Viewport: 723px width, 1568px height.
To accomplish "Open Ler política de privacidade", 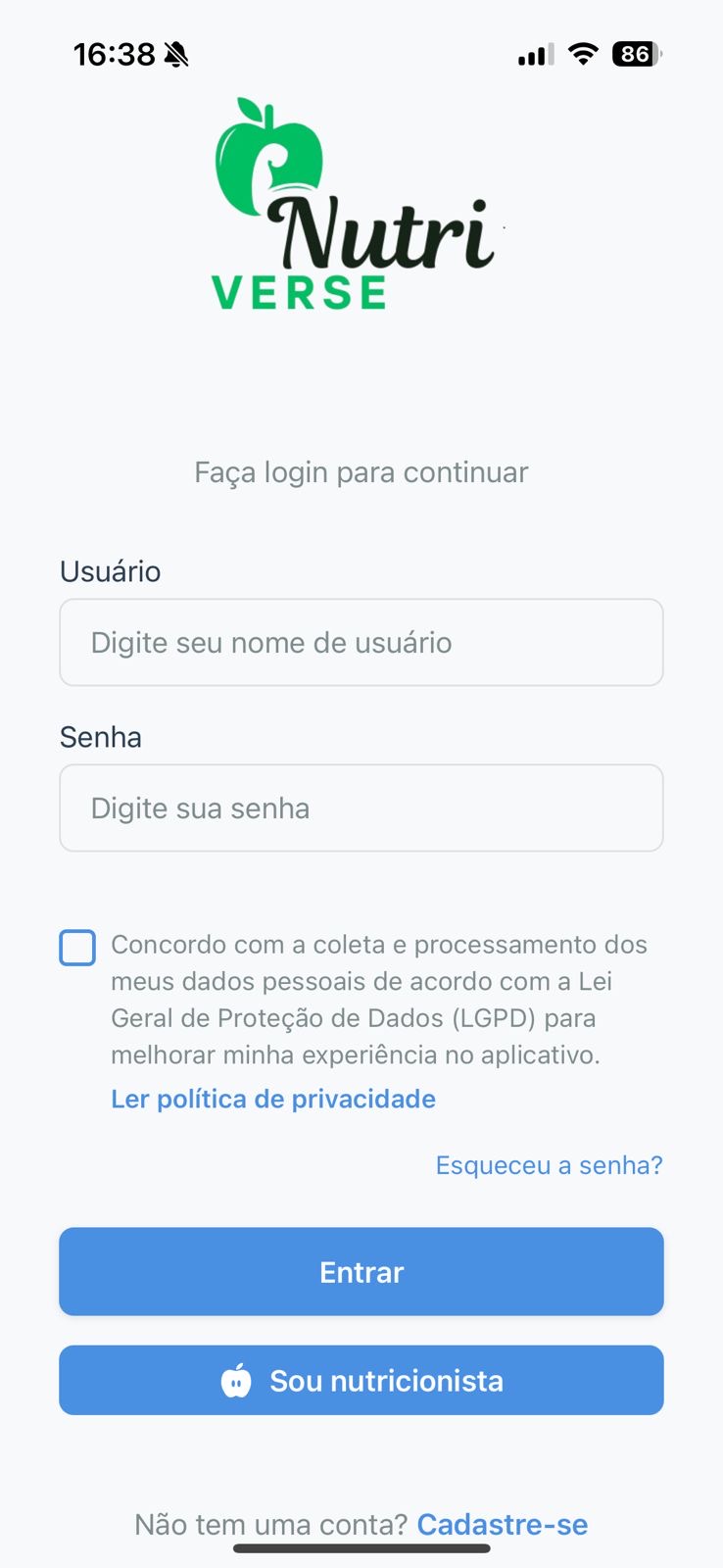I will coord(272,1099).
